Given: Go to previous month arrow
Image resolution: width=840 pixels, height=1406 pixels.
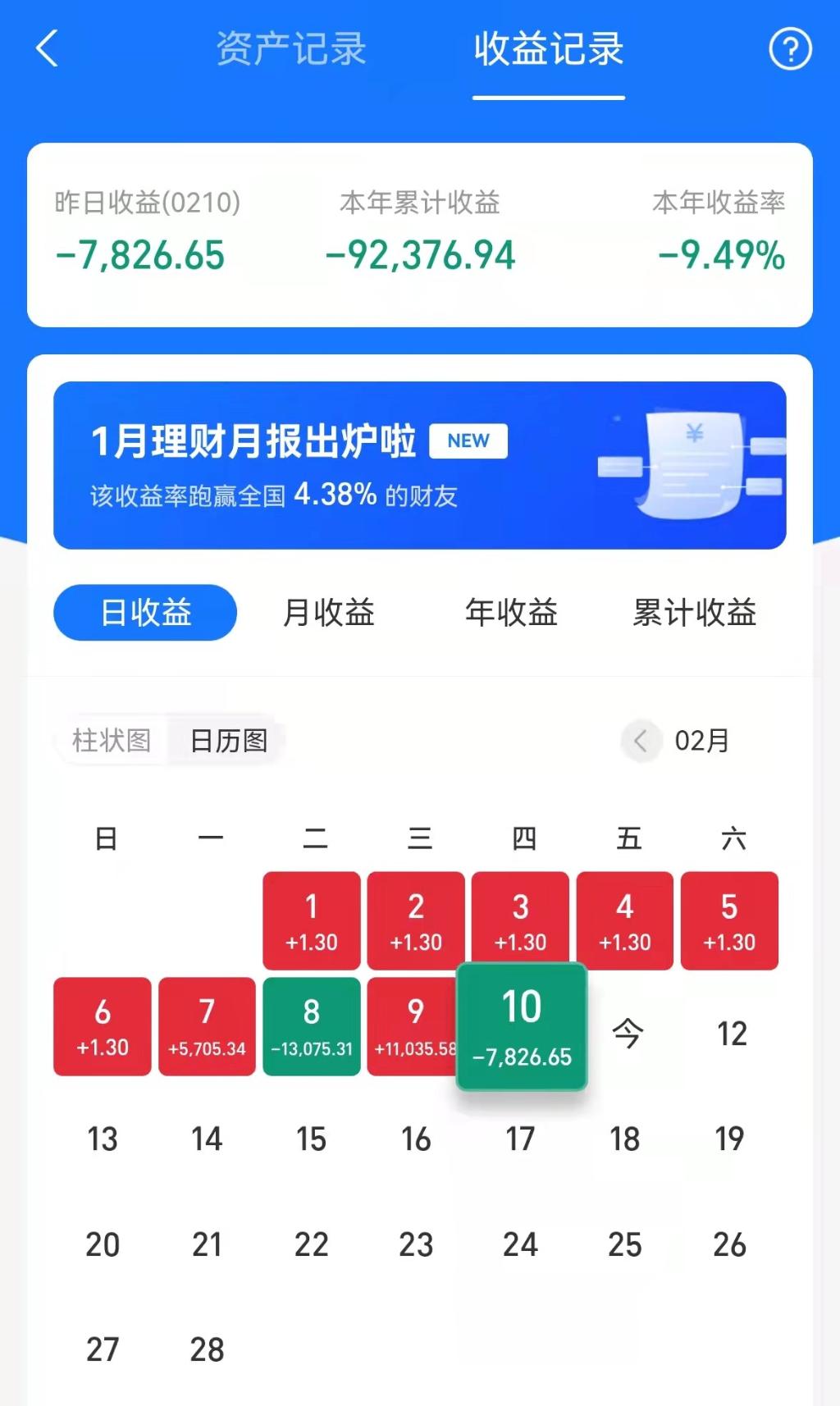Looking at the screenshot, I should click(641, 741).
